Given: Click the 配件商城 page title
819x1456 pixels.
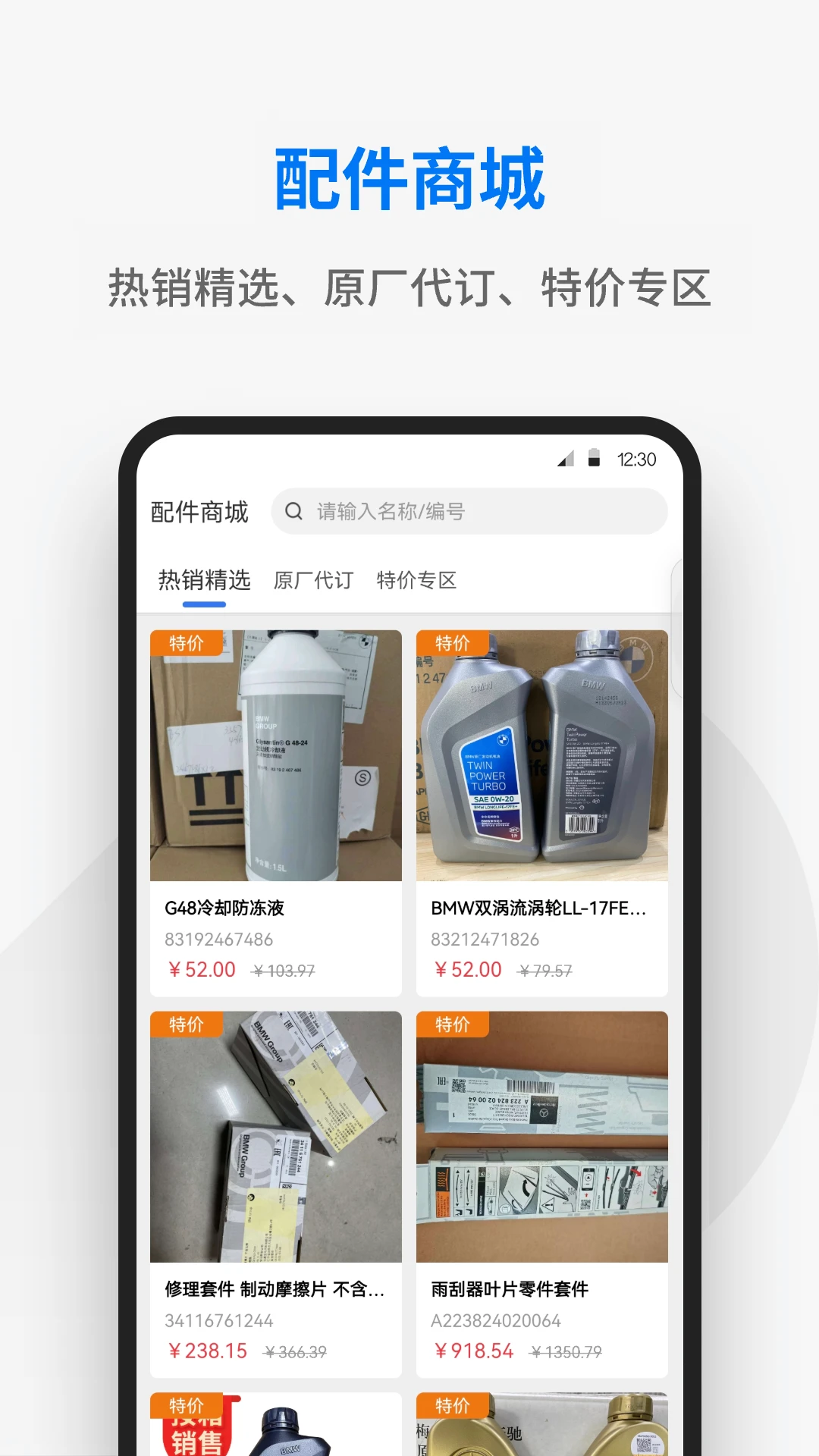Looking at the screenshot, I should click(200, 512).
